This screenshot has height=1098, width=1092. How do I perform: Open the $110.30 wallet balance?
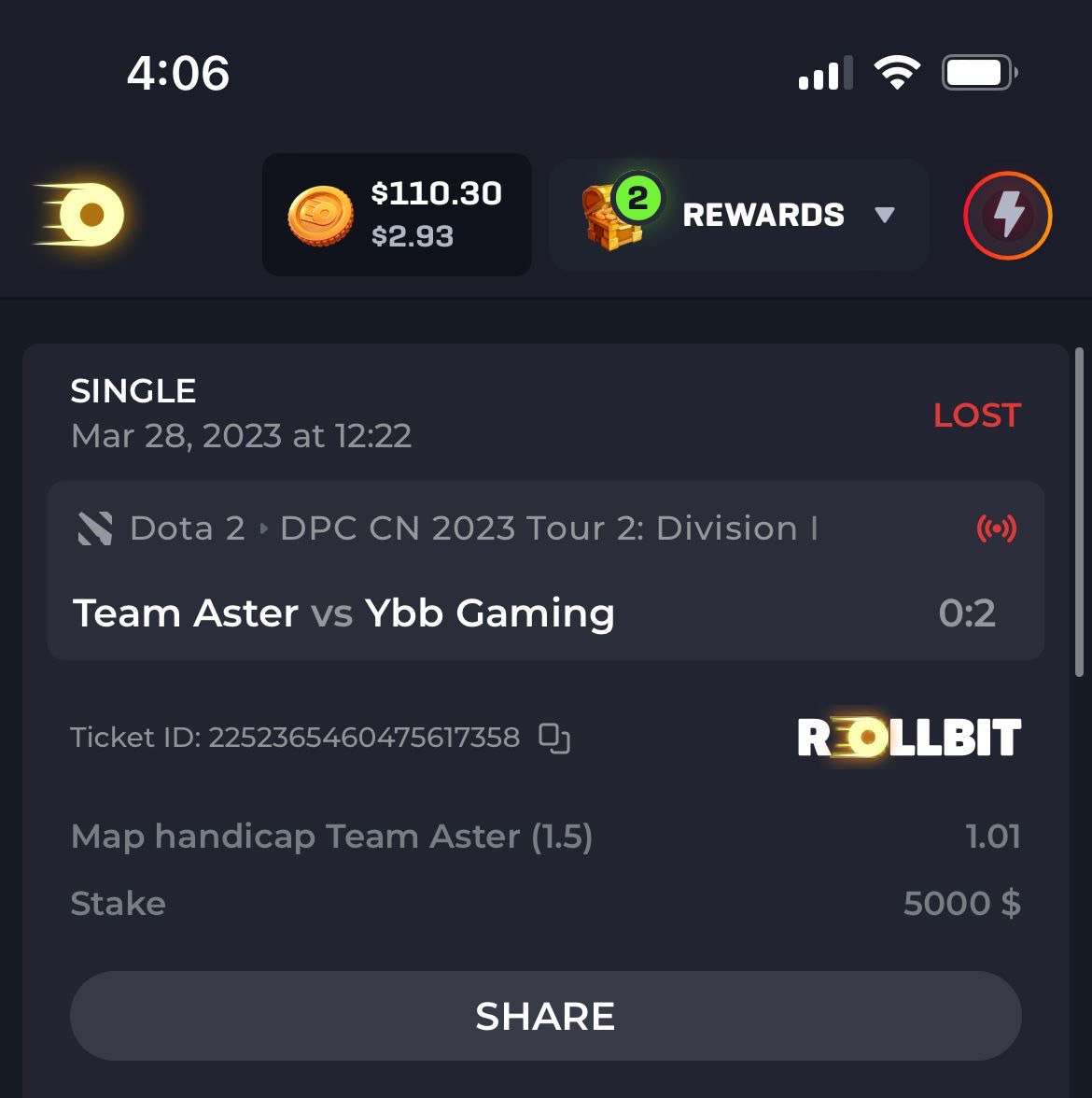[397, 215]
